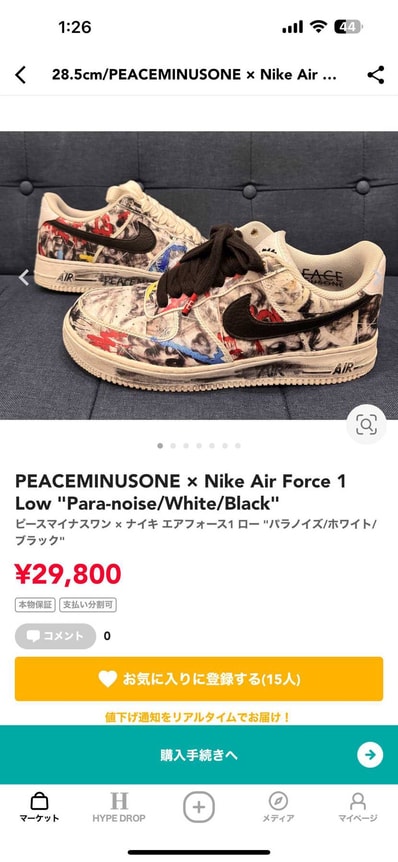The height and width of the screenshot is (862, 398).
Task: Switch to the マーケット tab
Action: (x=40, y=808)
